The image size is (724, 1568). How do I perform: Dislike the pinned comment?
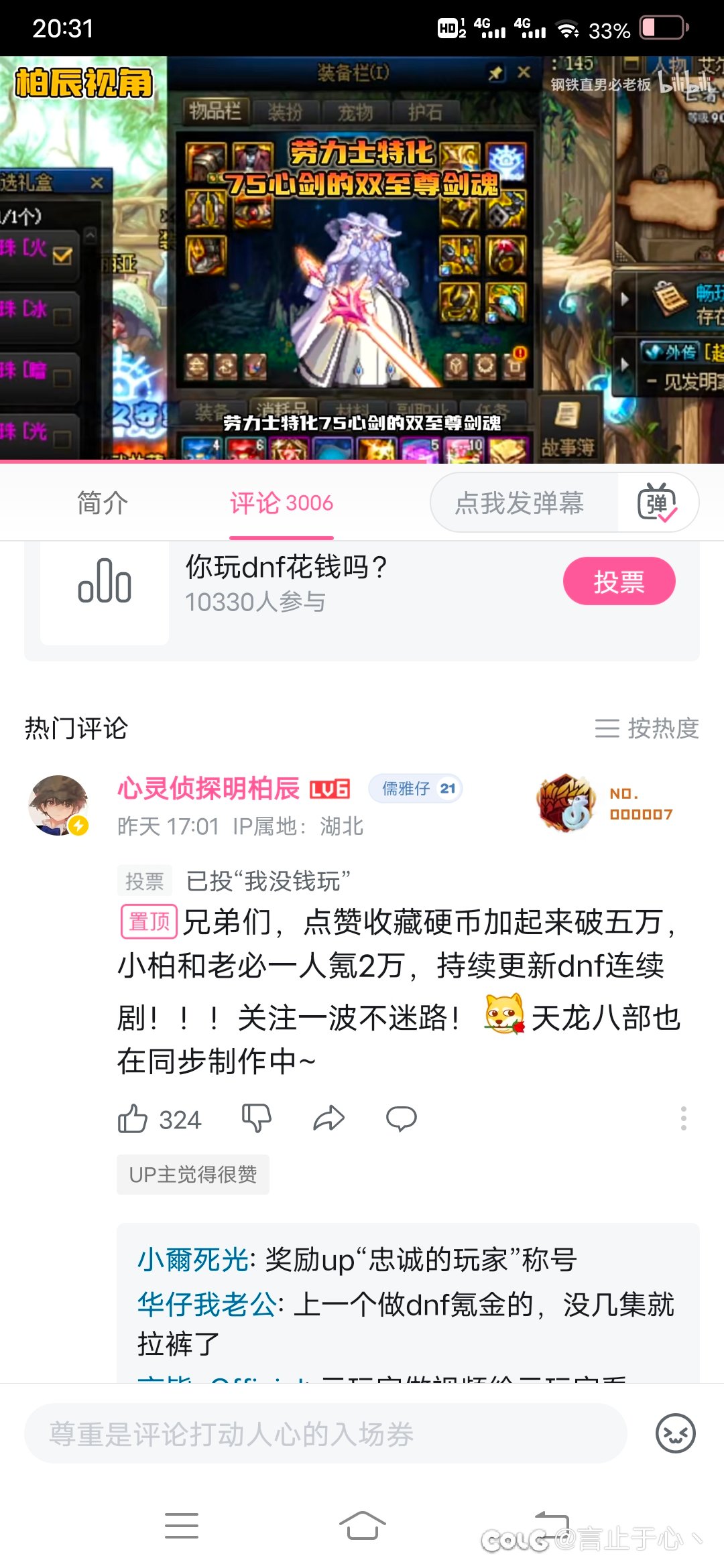click(256, 1118)
